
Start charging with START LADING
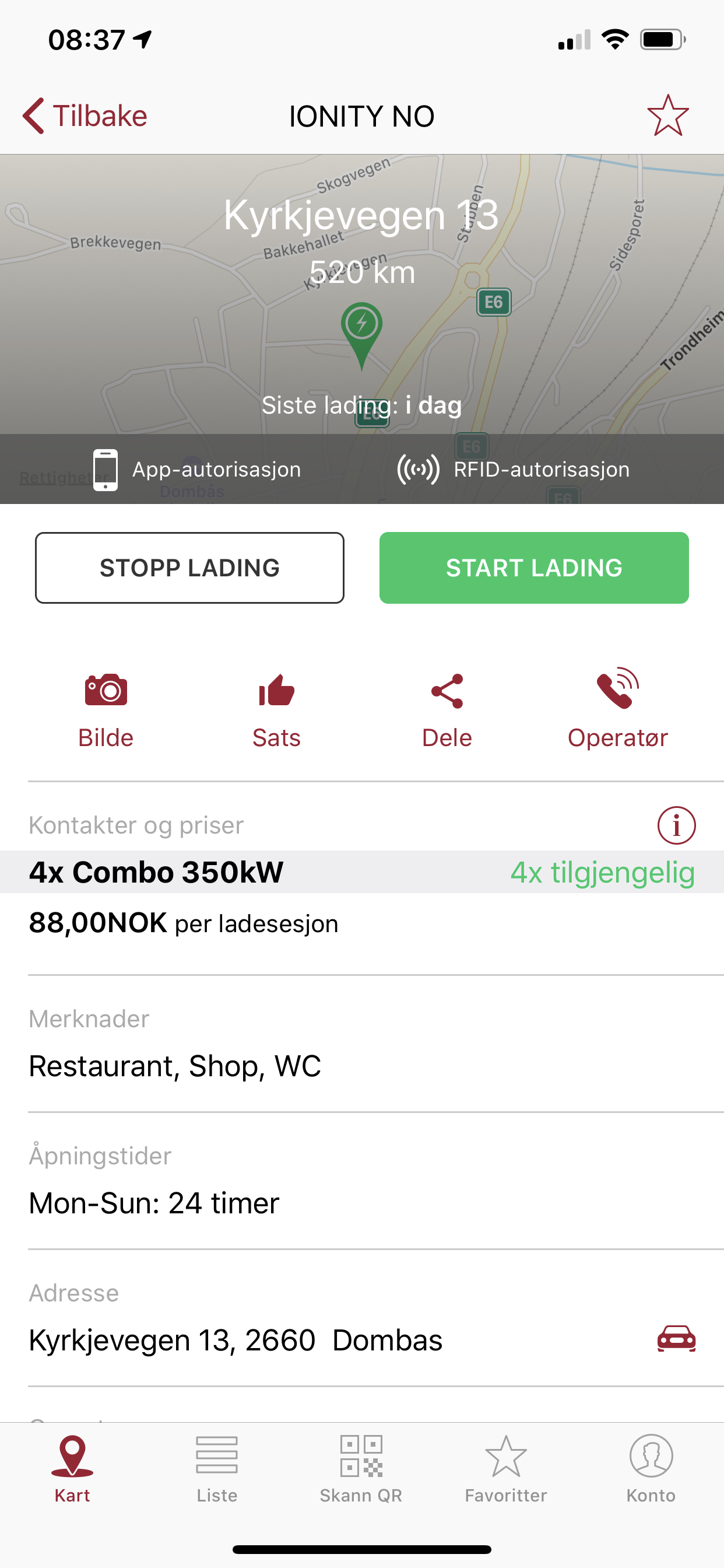point(533,568)
